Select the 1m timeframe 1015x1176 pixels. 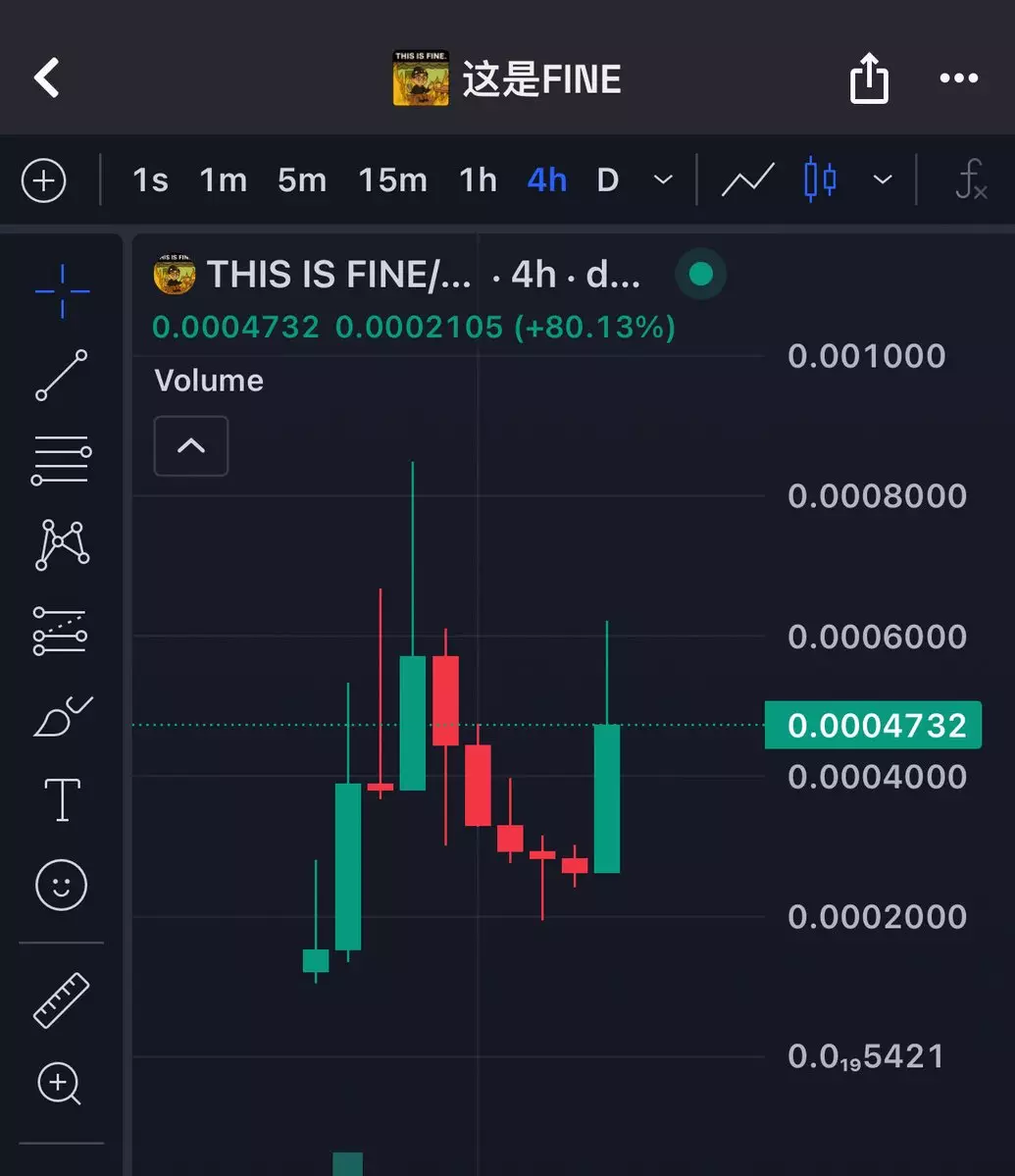[x=224, y=181]
